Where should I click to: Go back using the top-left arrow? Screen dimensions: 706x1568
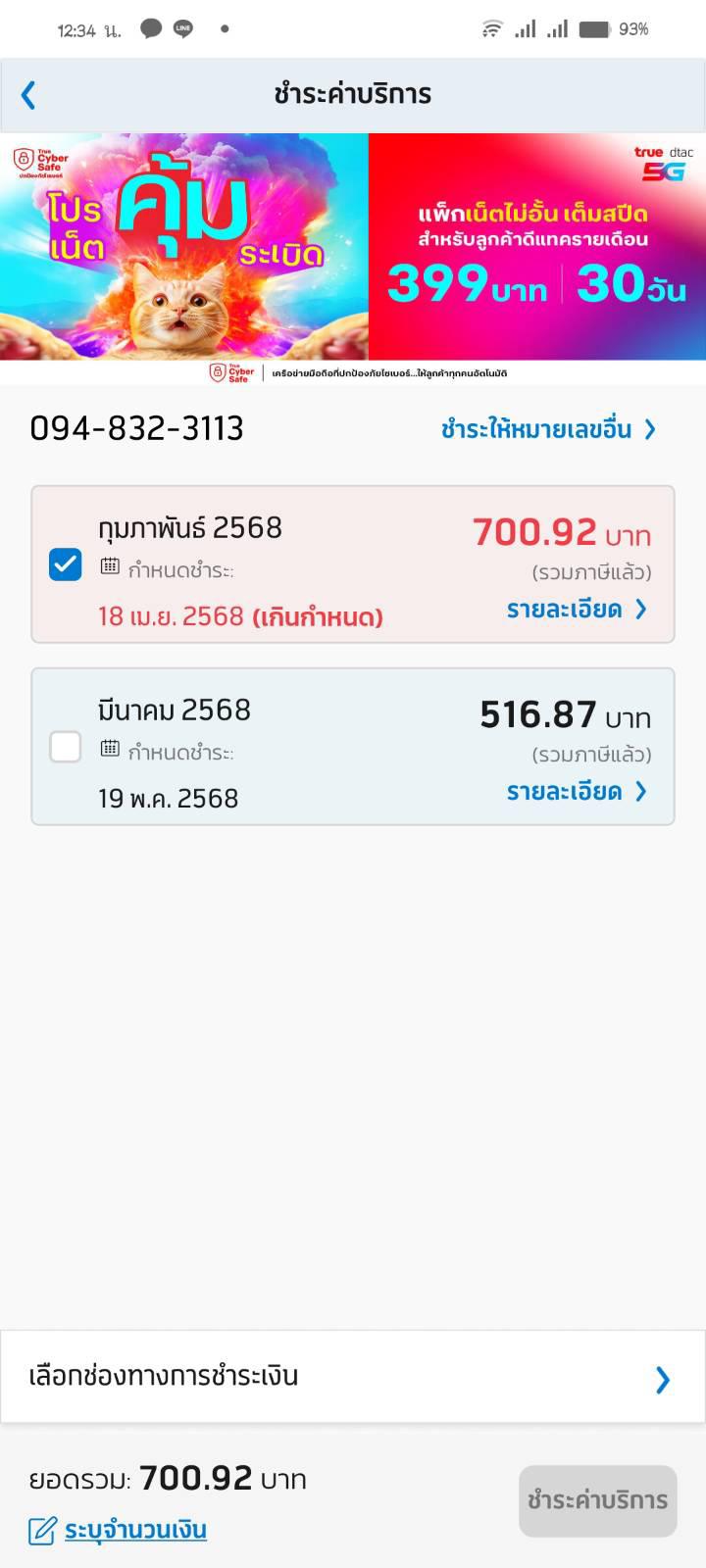[28, 95]
